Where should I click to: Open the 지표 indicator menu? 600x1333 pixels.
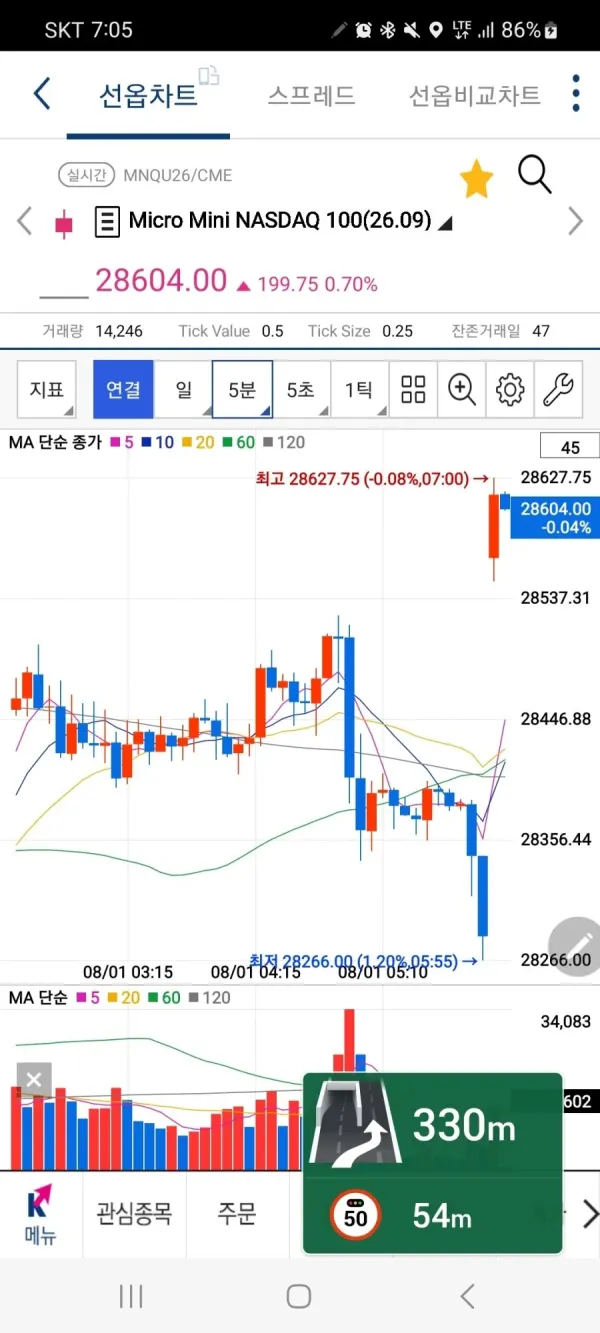(47, 389)
